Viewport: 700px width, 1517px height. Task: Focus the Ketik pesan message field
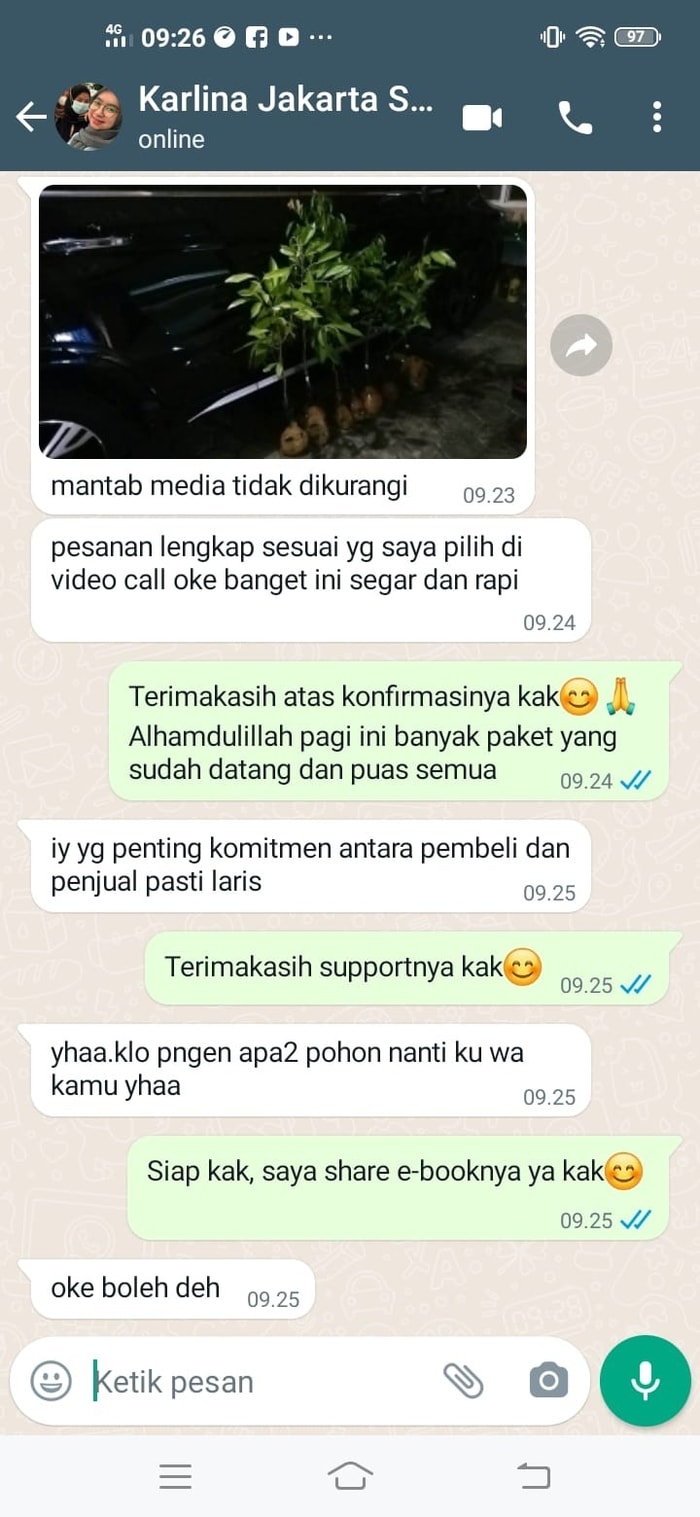tap(260, 1382)
